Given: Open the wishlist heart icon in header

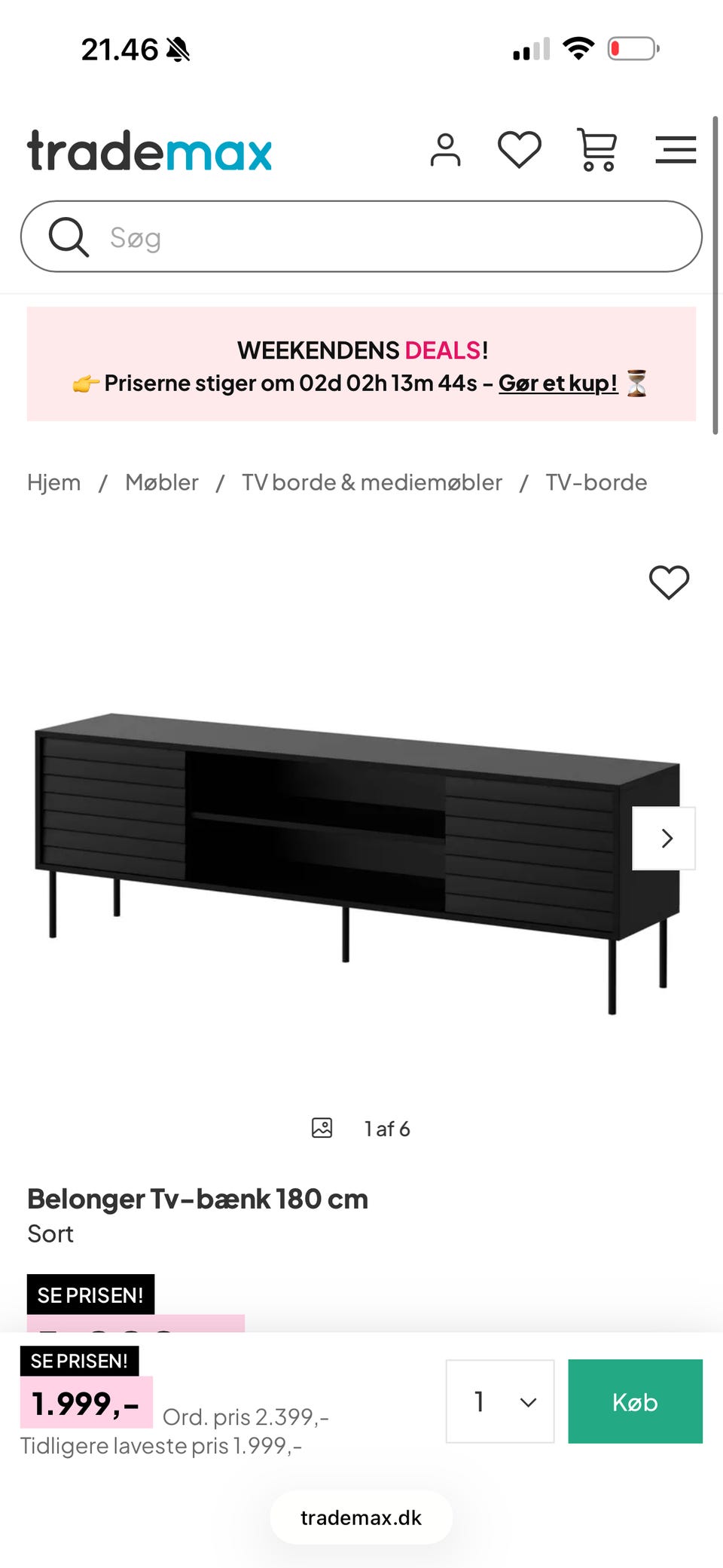Looking at the screenshot, I should [x=519, y=149].
